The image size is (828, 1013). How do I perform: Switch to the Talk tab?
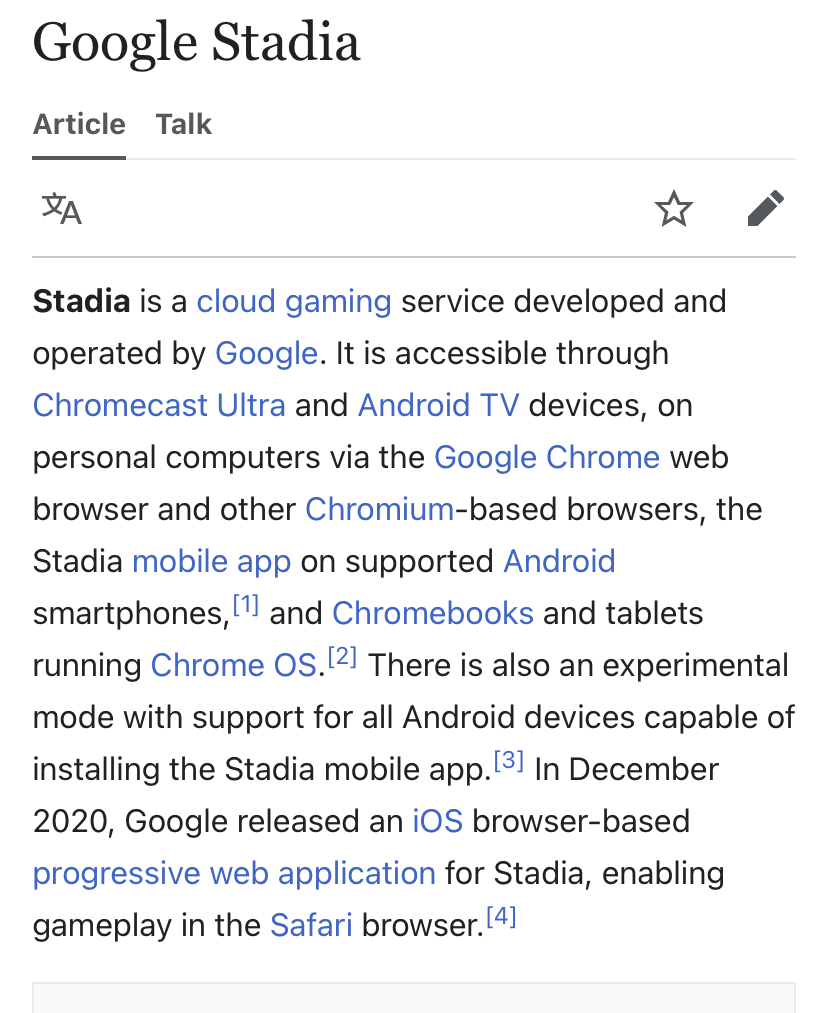point(183,125)
